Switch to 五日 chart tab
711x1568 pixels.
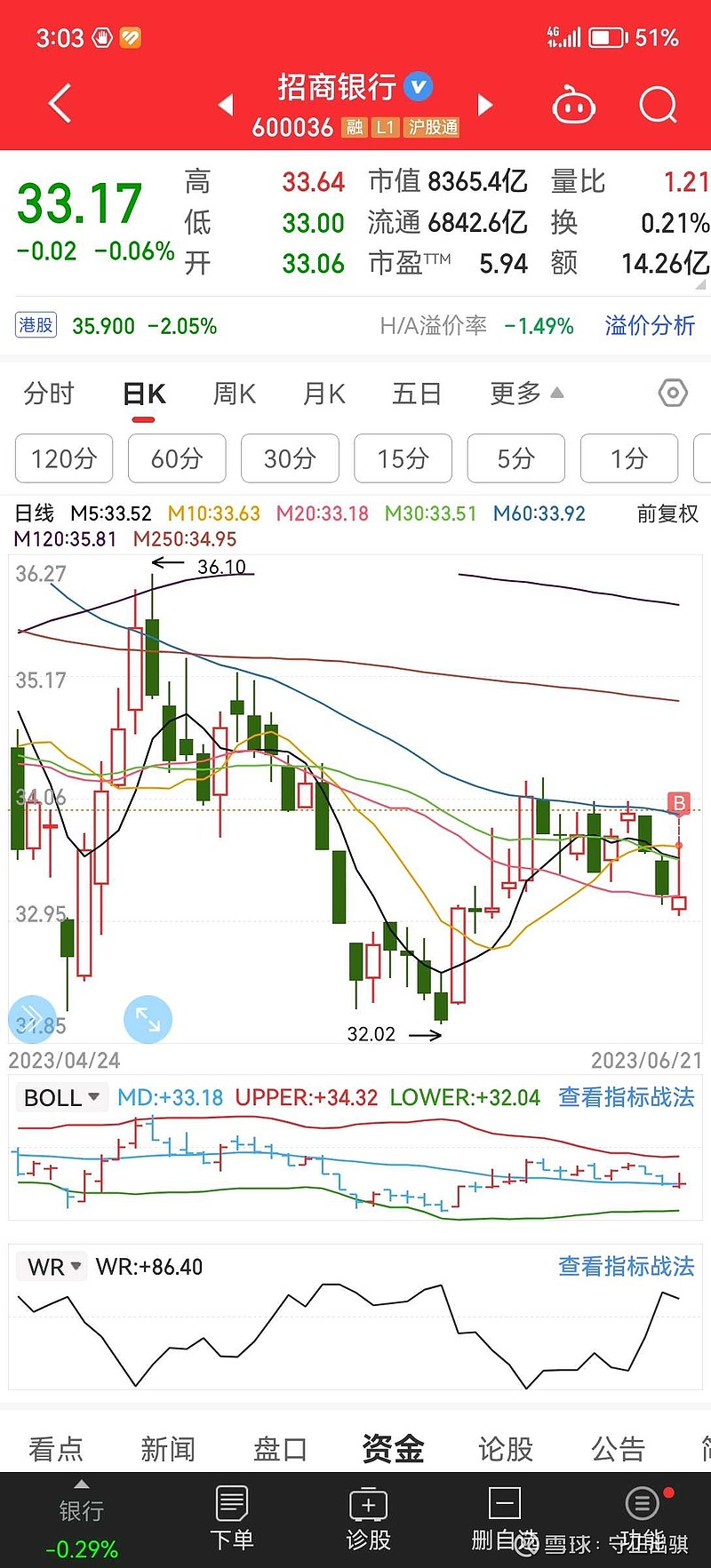coord(416,394)
